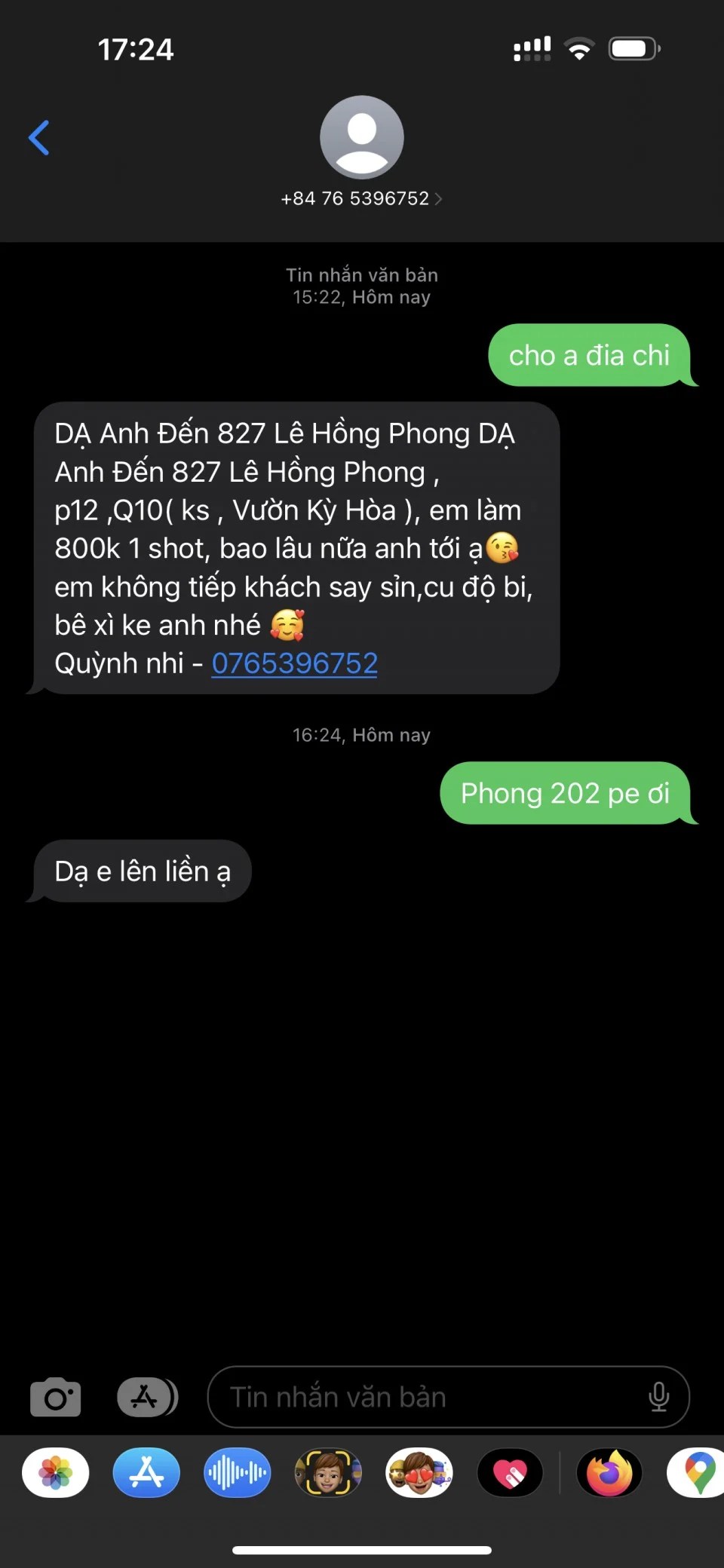
Task: Start dictation with the microphone icon
Action: coord(658,1398)
